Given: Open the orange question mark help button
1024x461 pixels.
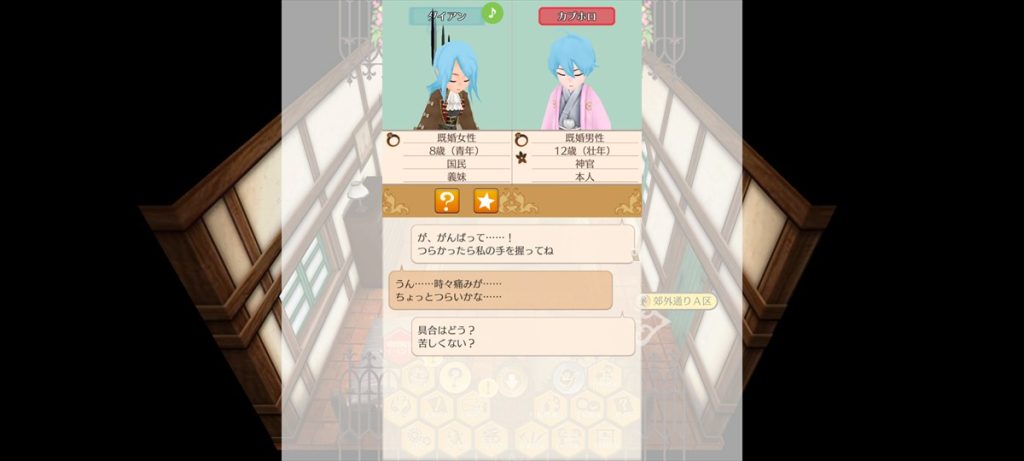Looking at the screenshot, I should (x=447, y=201).
